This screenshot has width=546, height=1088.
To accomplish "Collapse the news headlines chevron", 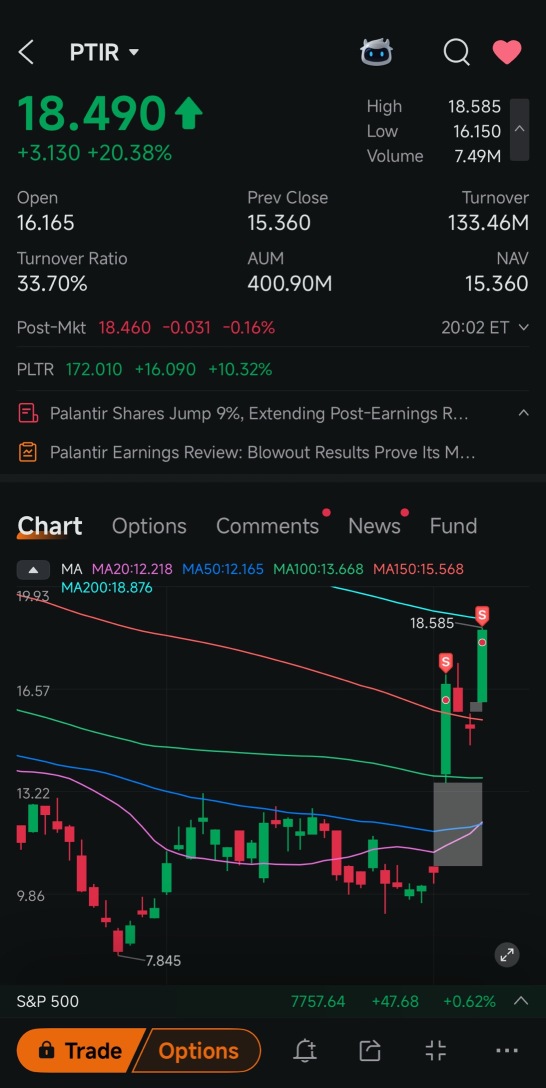I will coord(523,413).
